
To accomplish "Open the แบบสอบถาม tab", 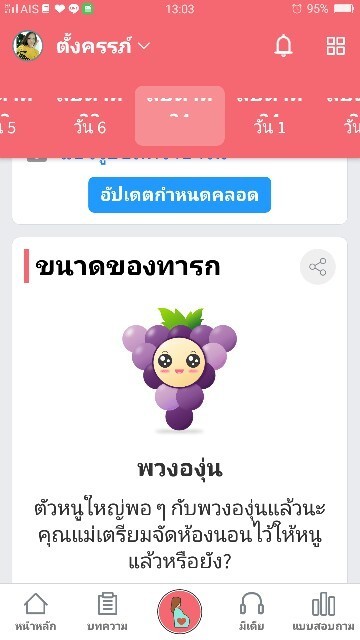I will pos(323,611).
